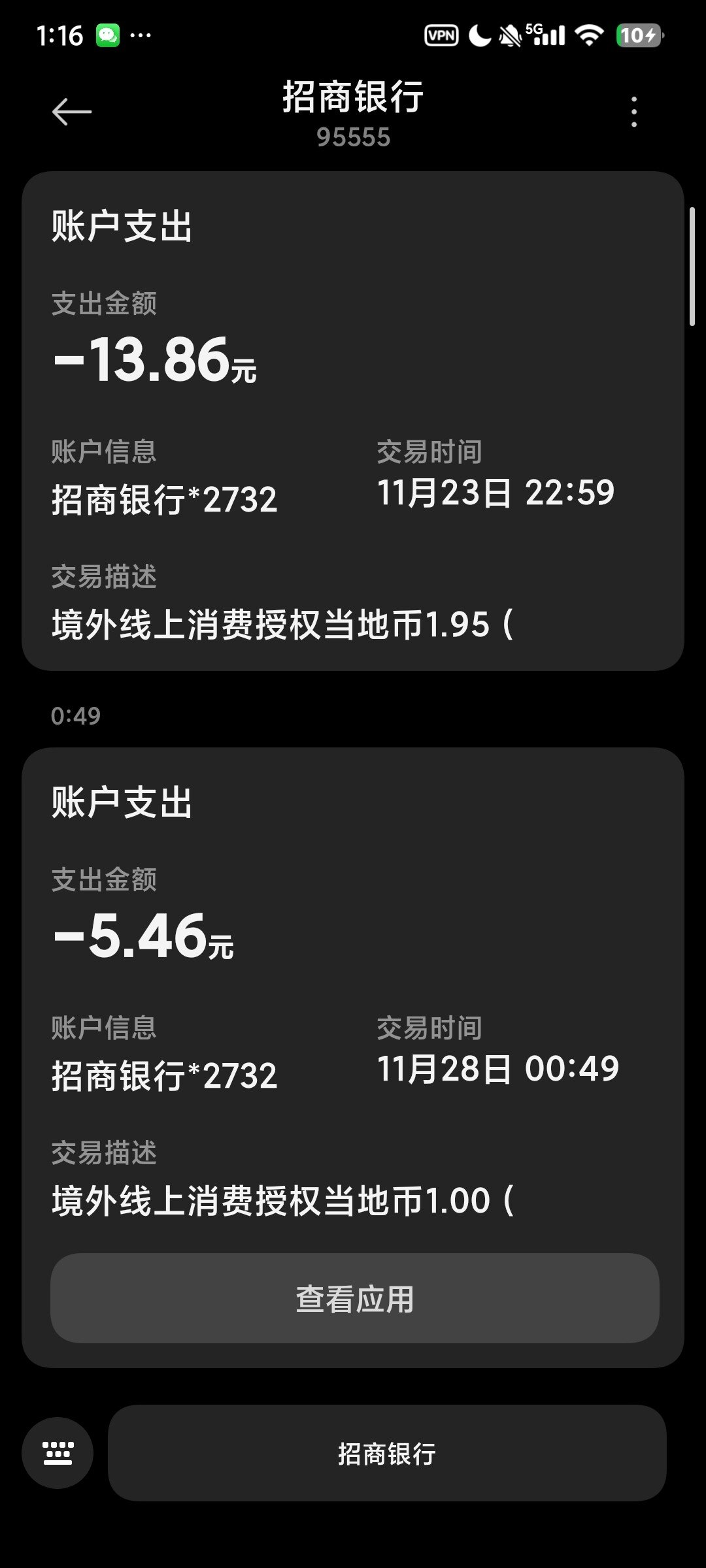Open the three-dot overflow menu

[633, 112]
